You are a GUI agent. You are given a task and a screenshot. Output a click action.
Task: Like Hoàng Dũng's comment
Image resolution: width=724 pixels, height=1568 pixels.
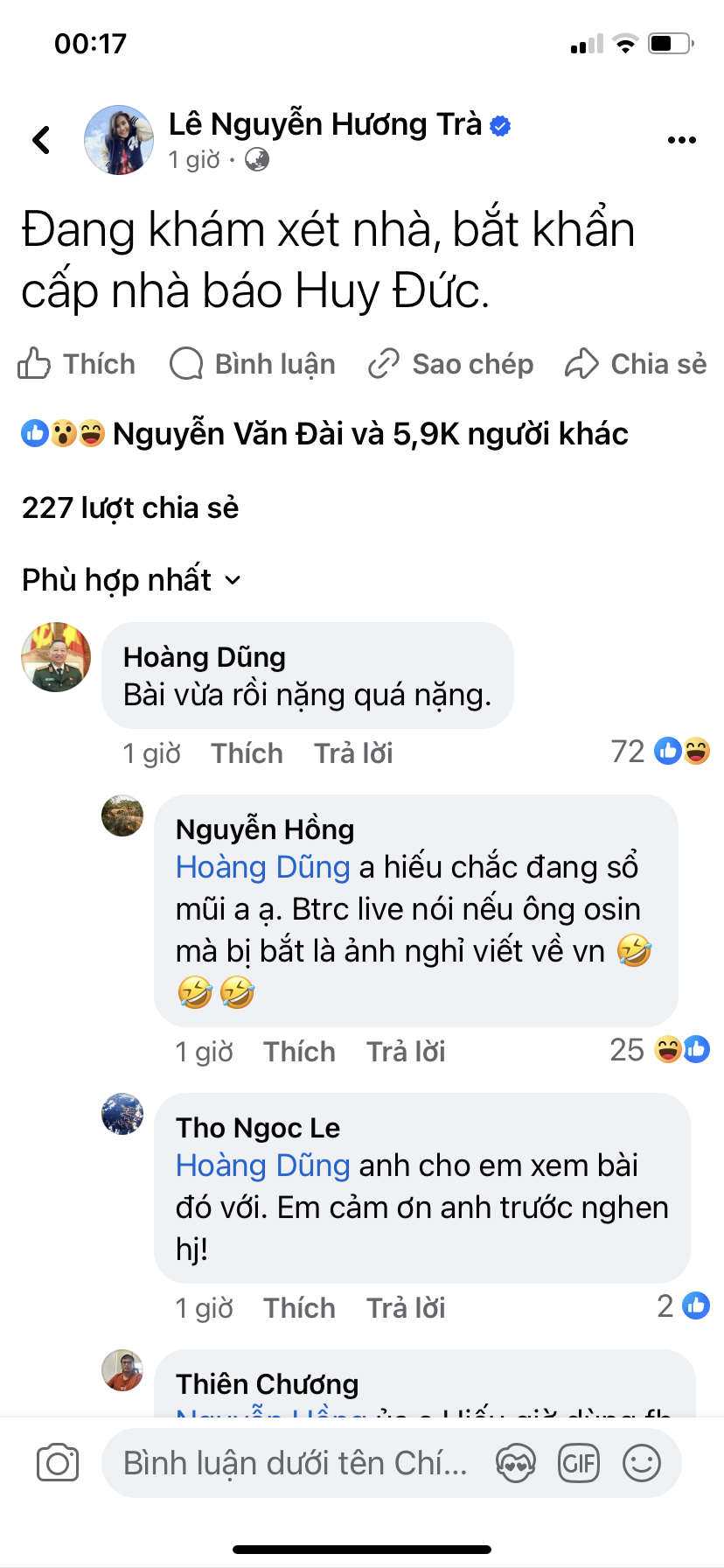(247, 753)
